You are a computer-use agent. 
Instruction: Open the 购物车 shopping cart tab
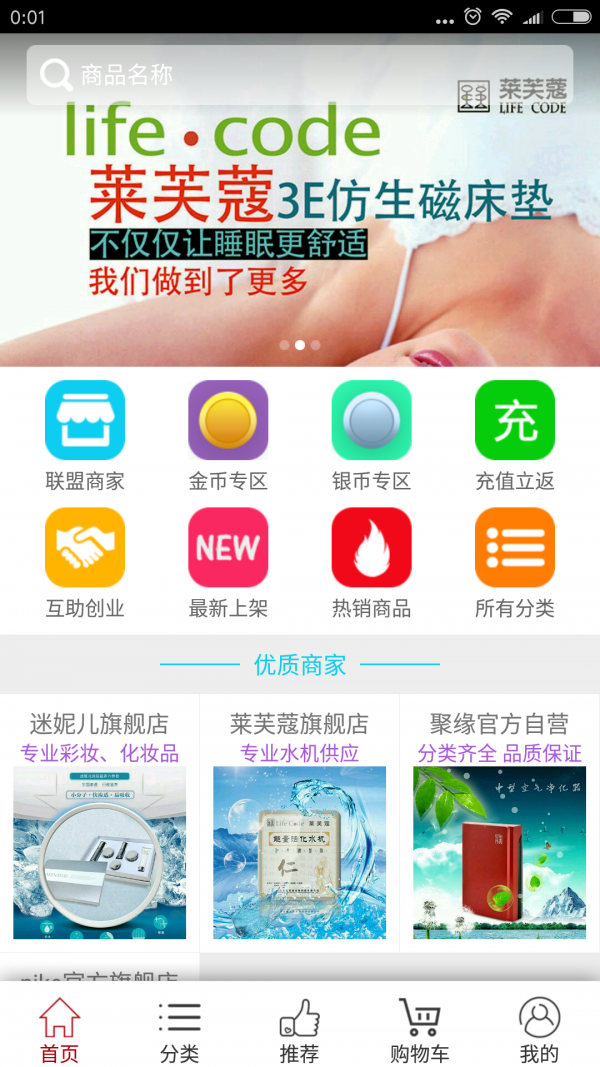(x=420, y=1030)
